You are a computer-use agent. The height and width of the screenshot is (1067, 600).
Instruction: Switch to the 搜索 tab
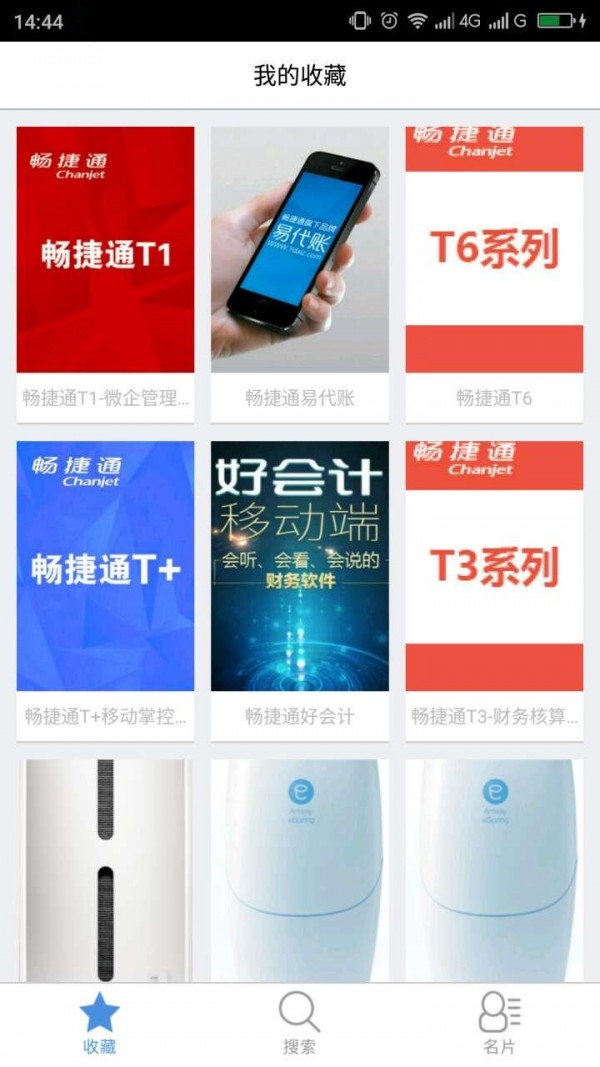[x=299, y=1024]
